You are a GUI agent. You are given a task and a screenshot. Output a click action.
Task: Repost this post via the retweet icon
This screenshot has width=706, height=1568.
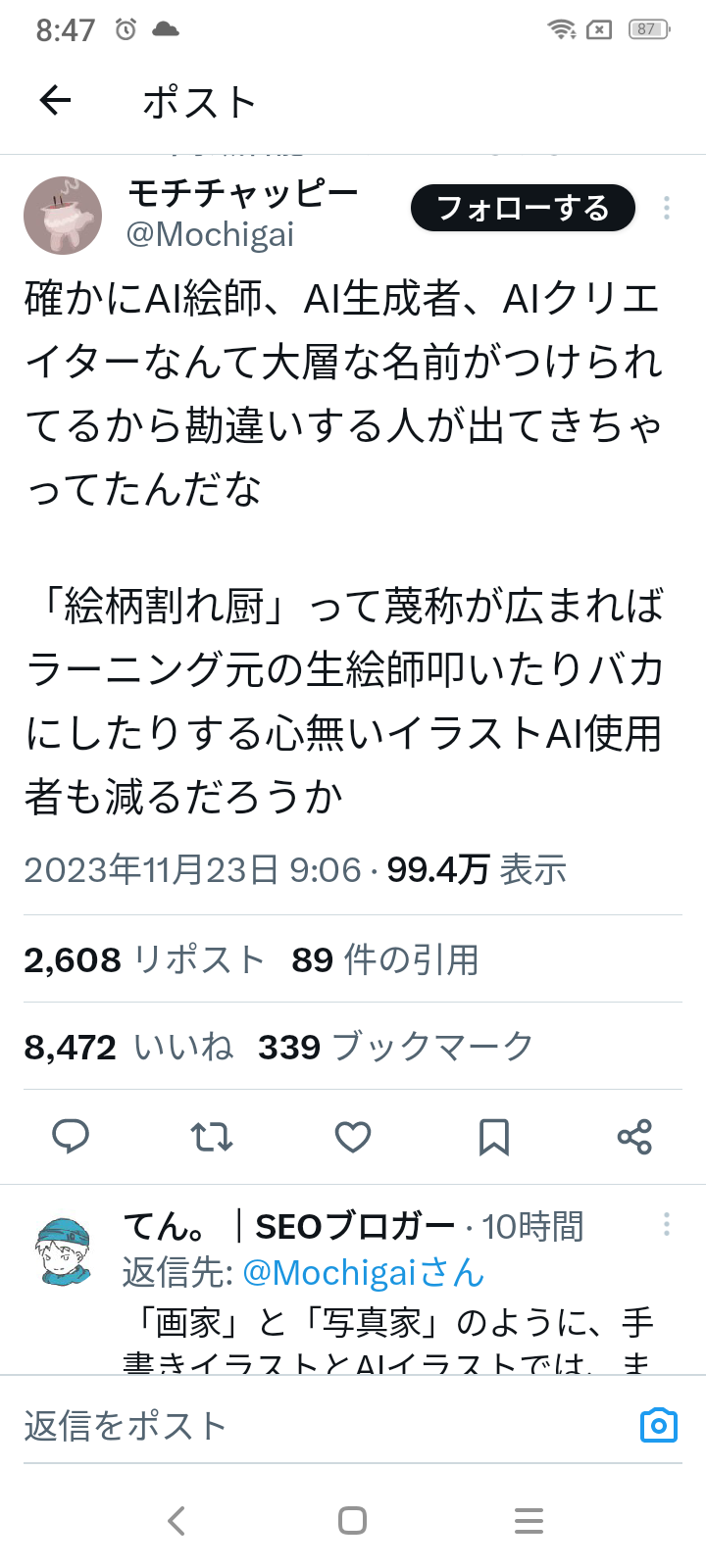212,1137
